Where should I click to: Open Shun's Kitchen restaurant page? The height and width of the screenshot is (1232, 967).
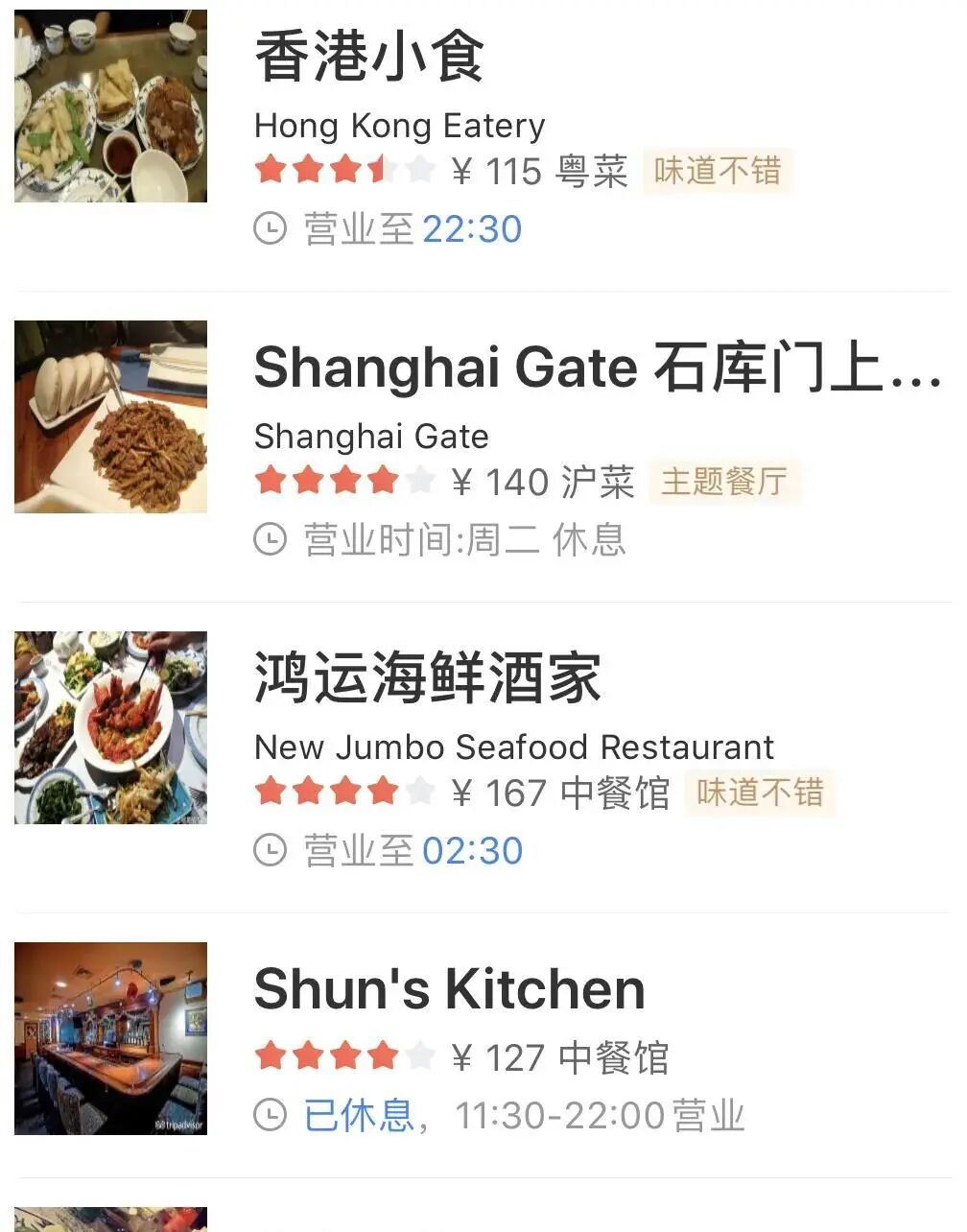click(x=449, y=989)
